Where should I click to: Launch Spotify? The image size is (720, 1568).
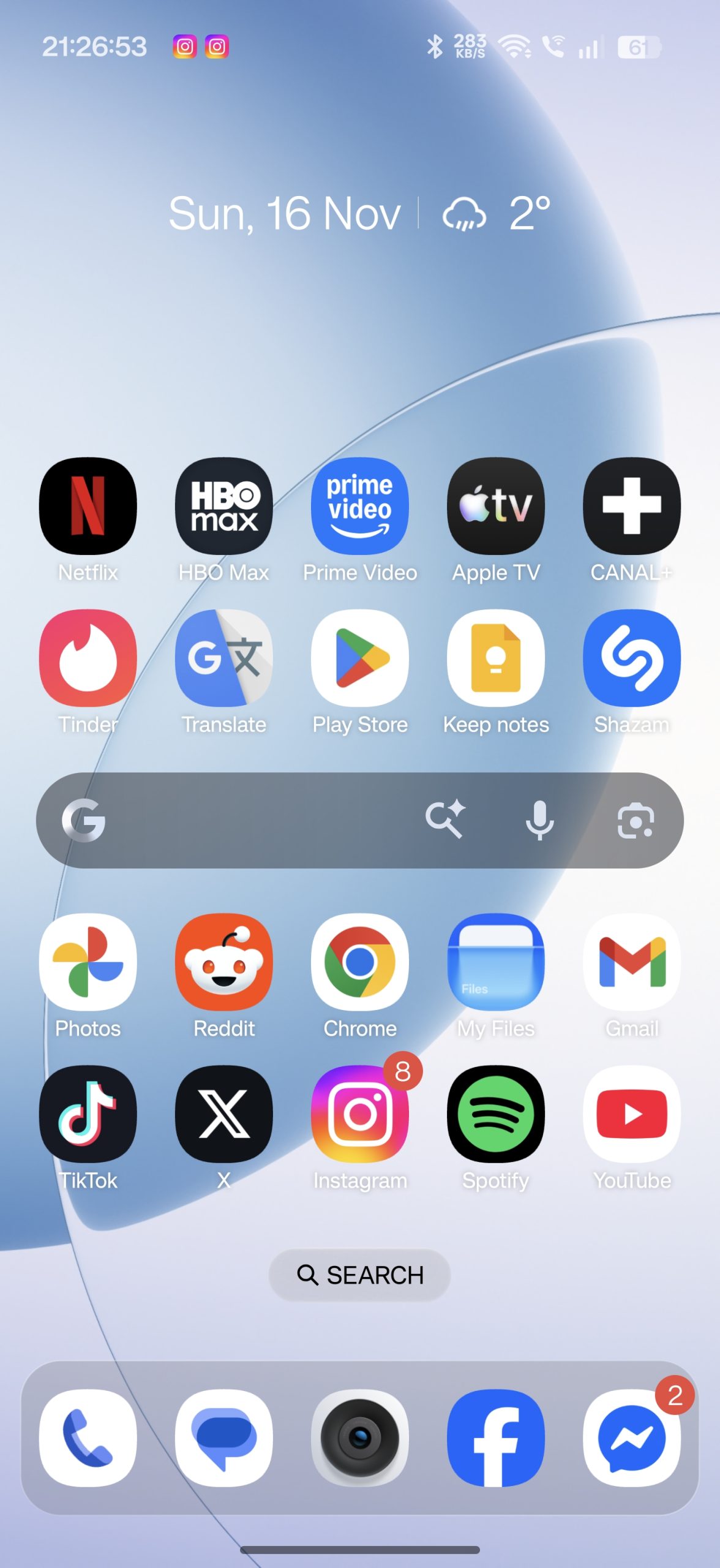(x=496, y=1114)
